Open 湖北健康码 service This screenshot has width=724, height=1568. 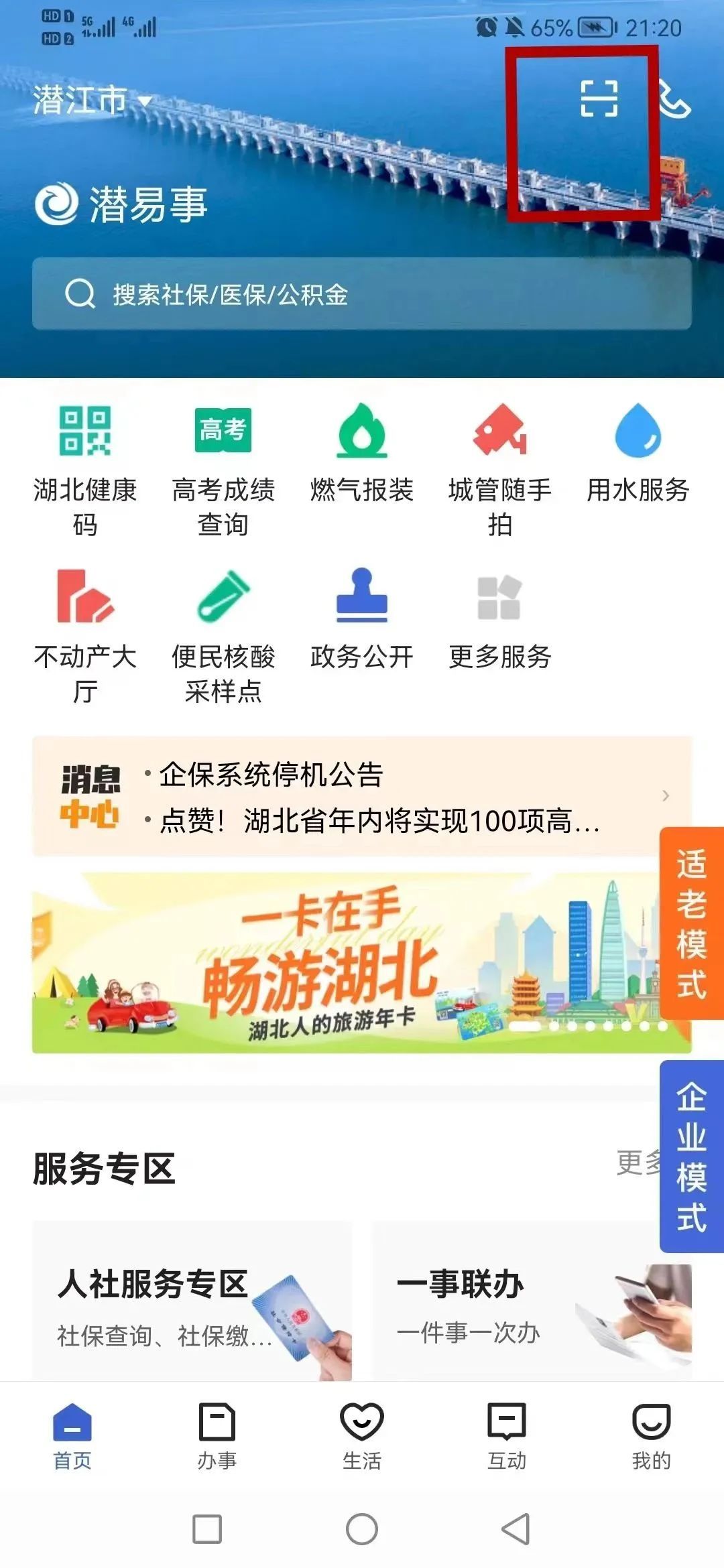pyautogui.click(x=85, y=469)
